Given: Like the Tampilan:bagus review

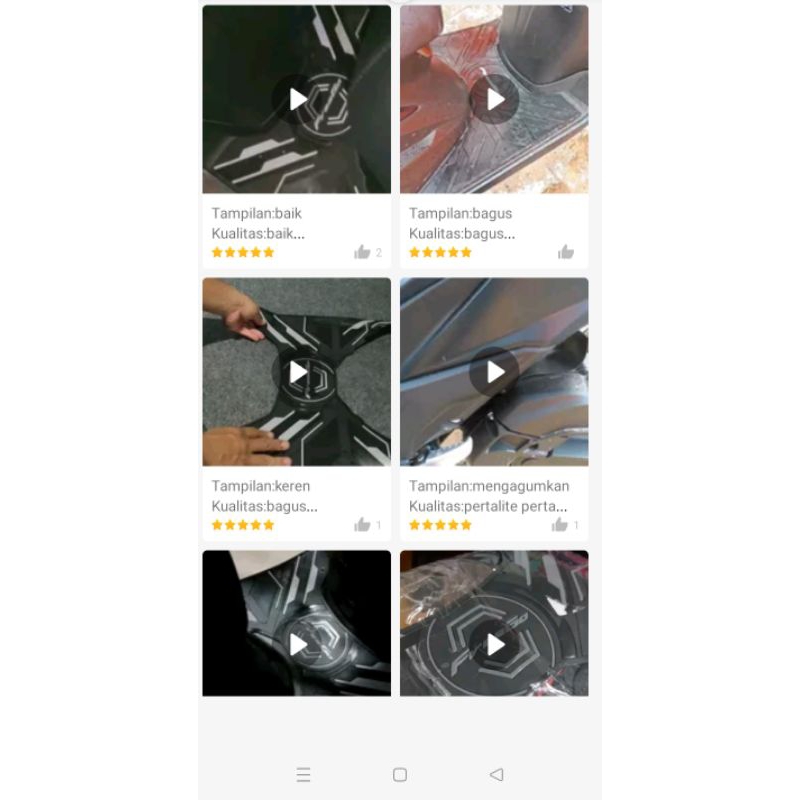Looking at the screenshot, I should click(x=566, y=252).
